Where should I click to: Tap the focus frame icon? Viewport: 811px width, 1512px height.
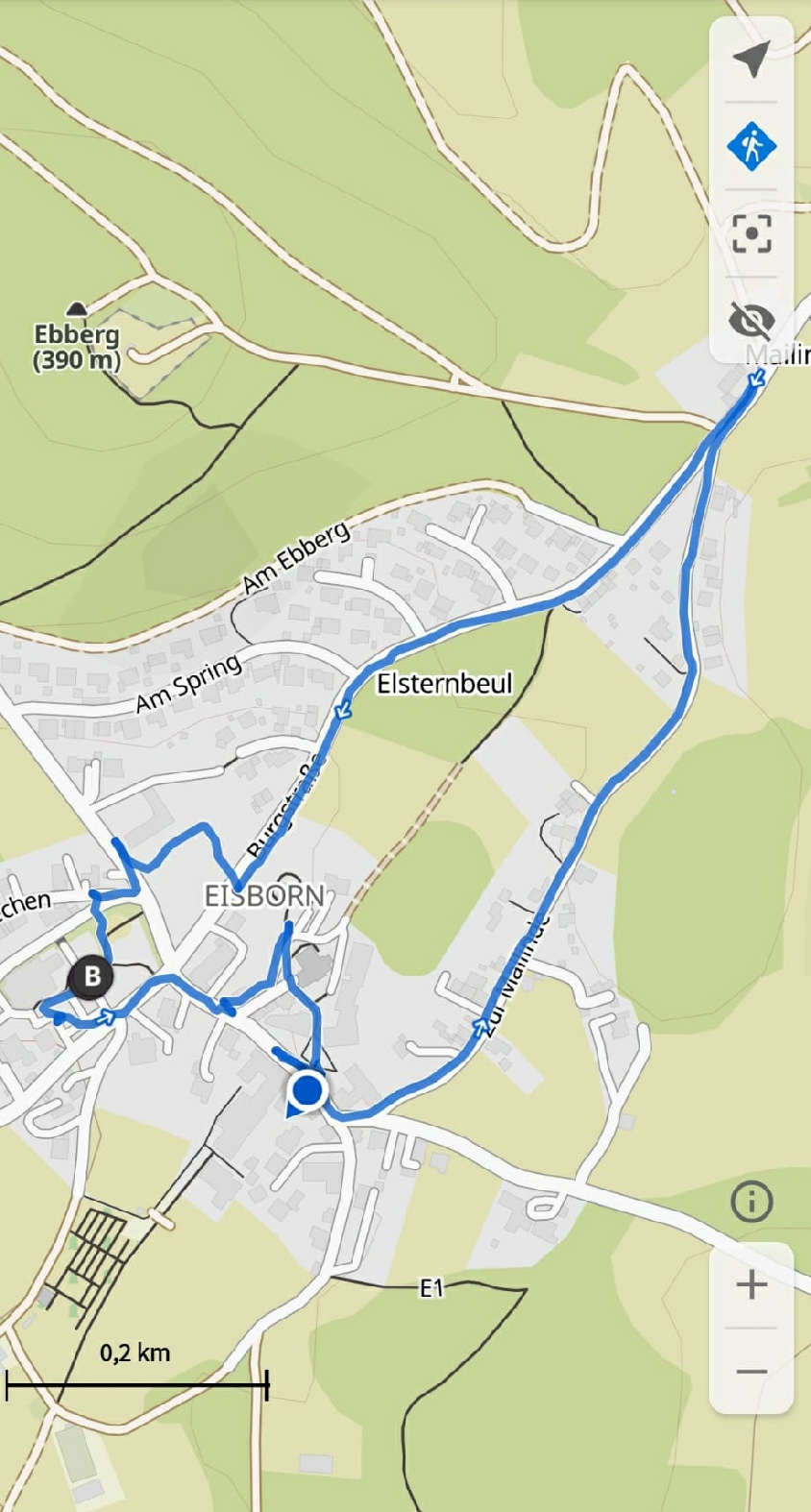click(750, 233)
